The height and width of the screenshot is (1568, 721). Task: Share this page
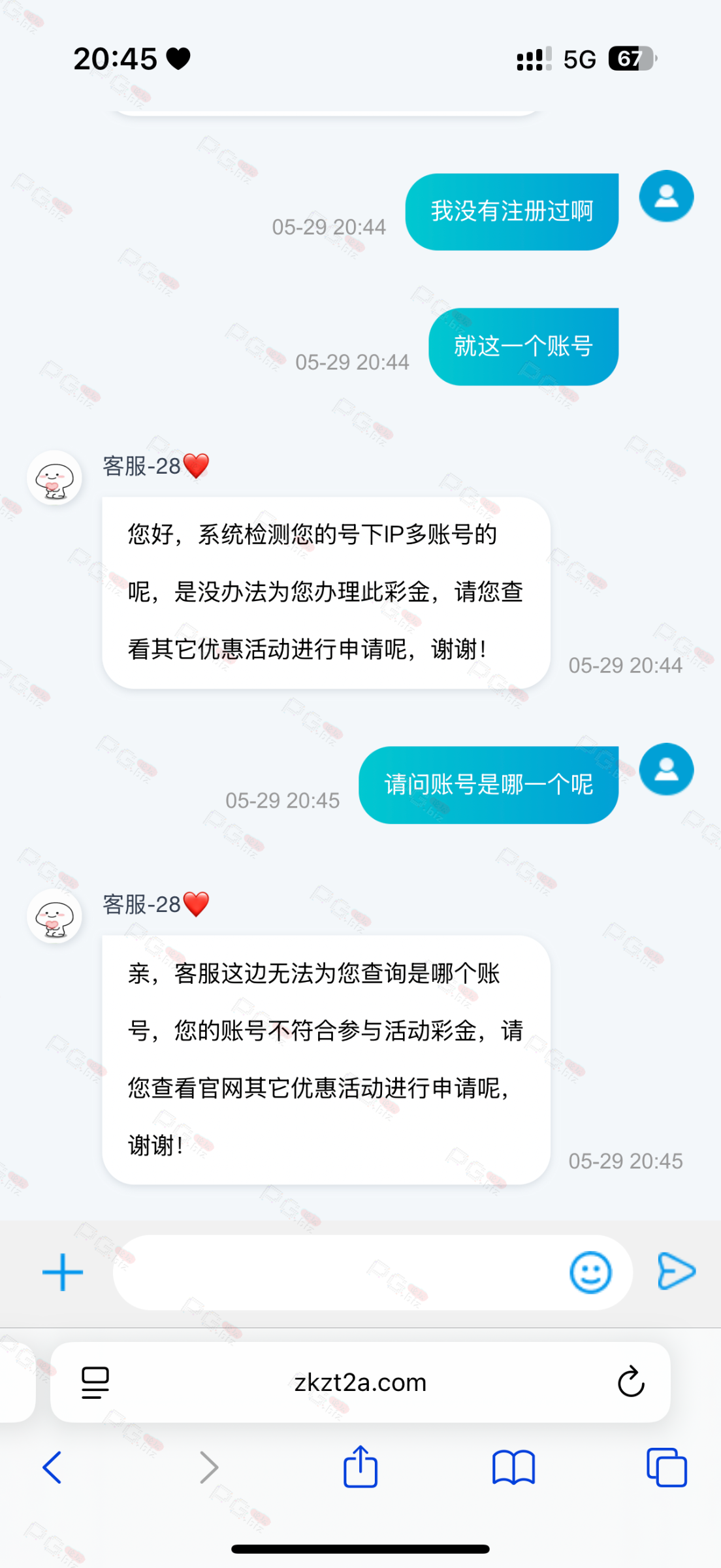click(360, 1466)
